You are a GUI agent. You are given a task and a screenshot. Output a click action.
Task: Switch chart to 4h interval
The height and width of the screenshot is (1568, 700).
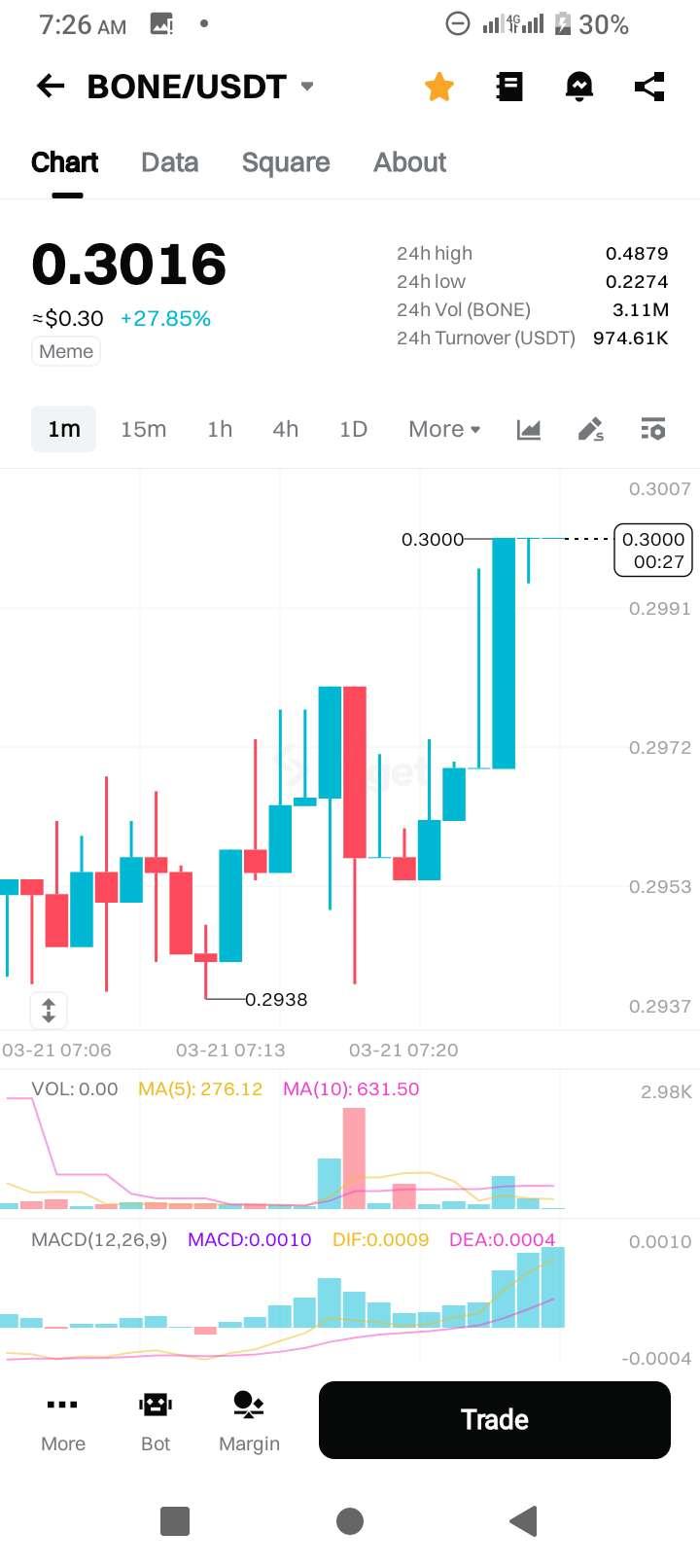point(285,429)
